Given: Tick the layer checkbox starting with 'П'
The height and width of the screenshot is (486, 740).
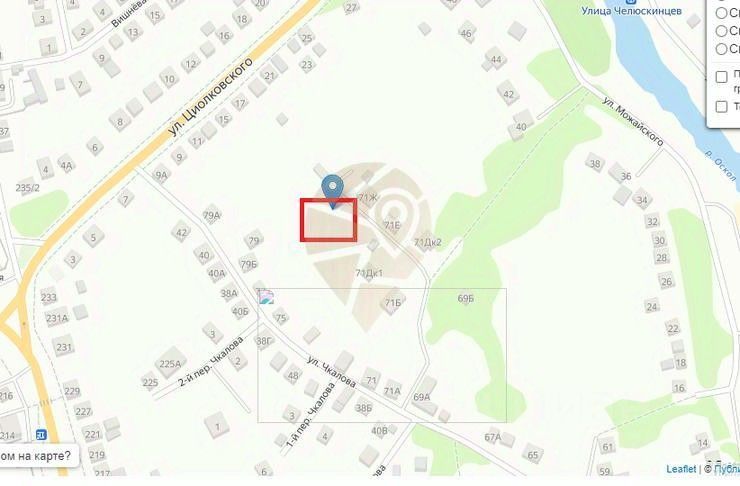Looking at the screenshot, I should 722,77.
